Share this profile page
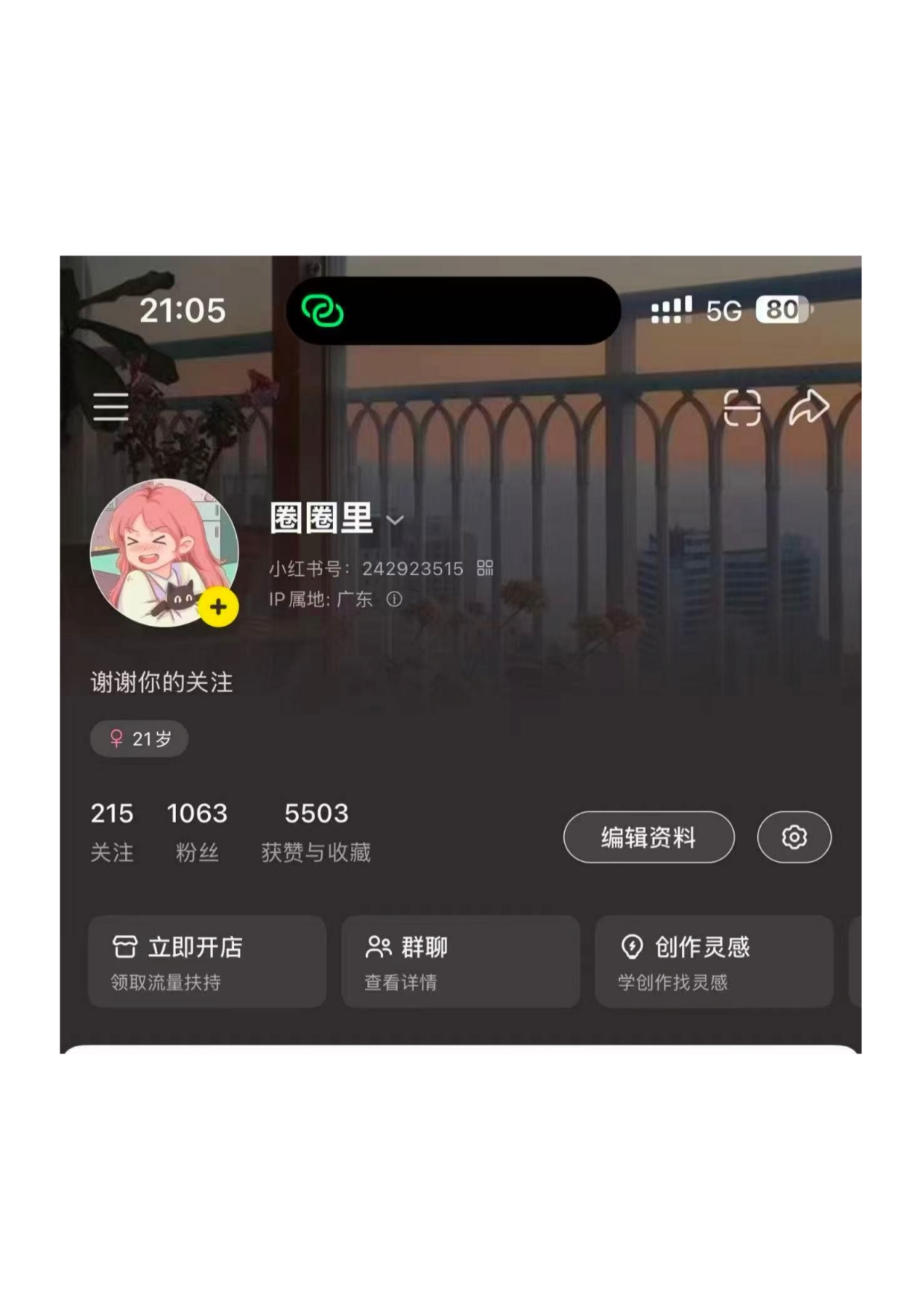The image size is (924, 1306). click(x=808, y=408)
